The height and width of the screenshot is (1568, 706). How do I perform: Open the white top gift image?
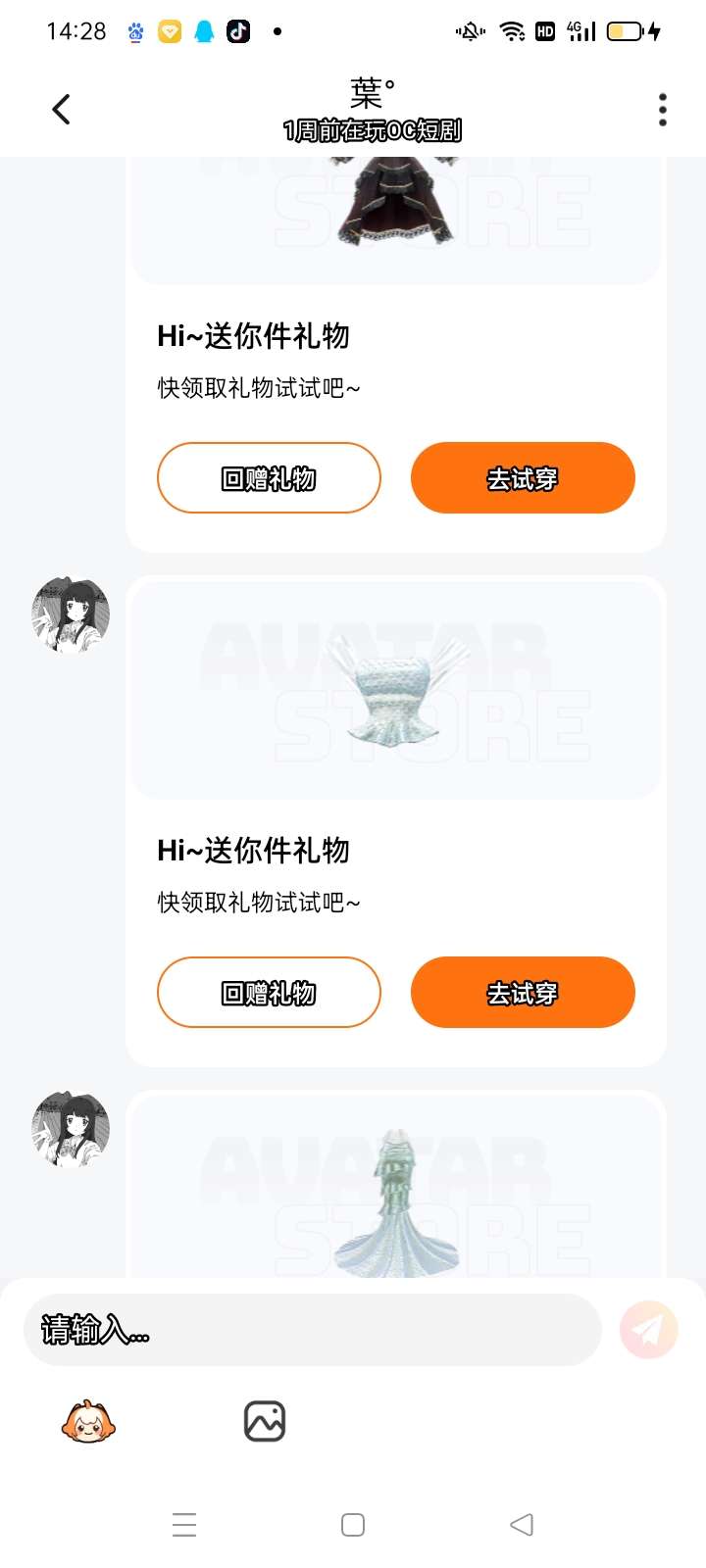tap(395, 690)
